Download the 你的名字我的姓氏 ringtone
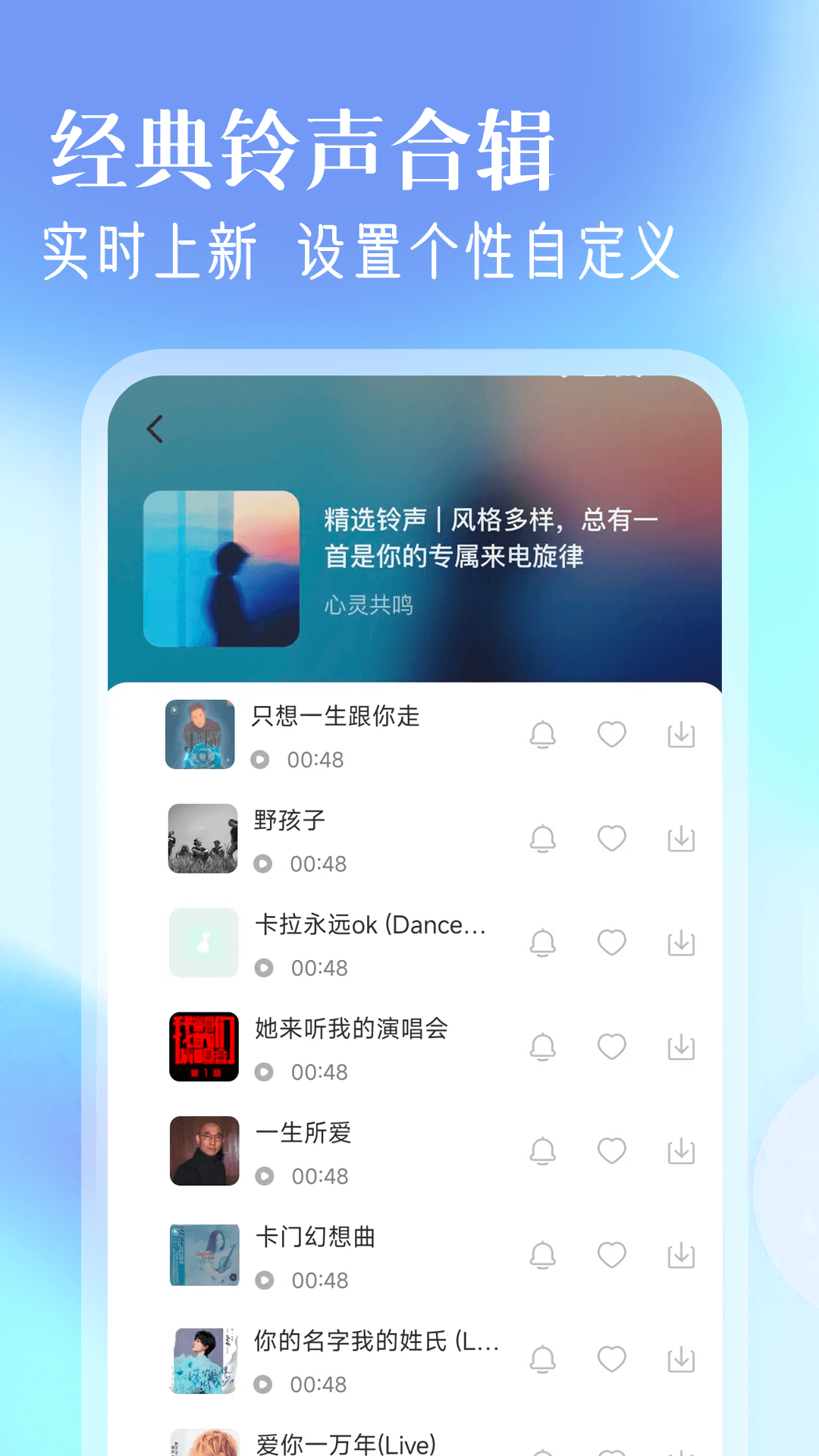 click(x=681, y=1360)
